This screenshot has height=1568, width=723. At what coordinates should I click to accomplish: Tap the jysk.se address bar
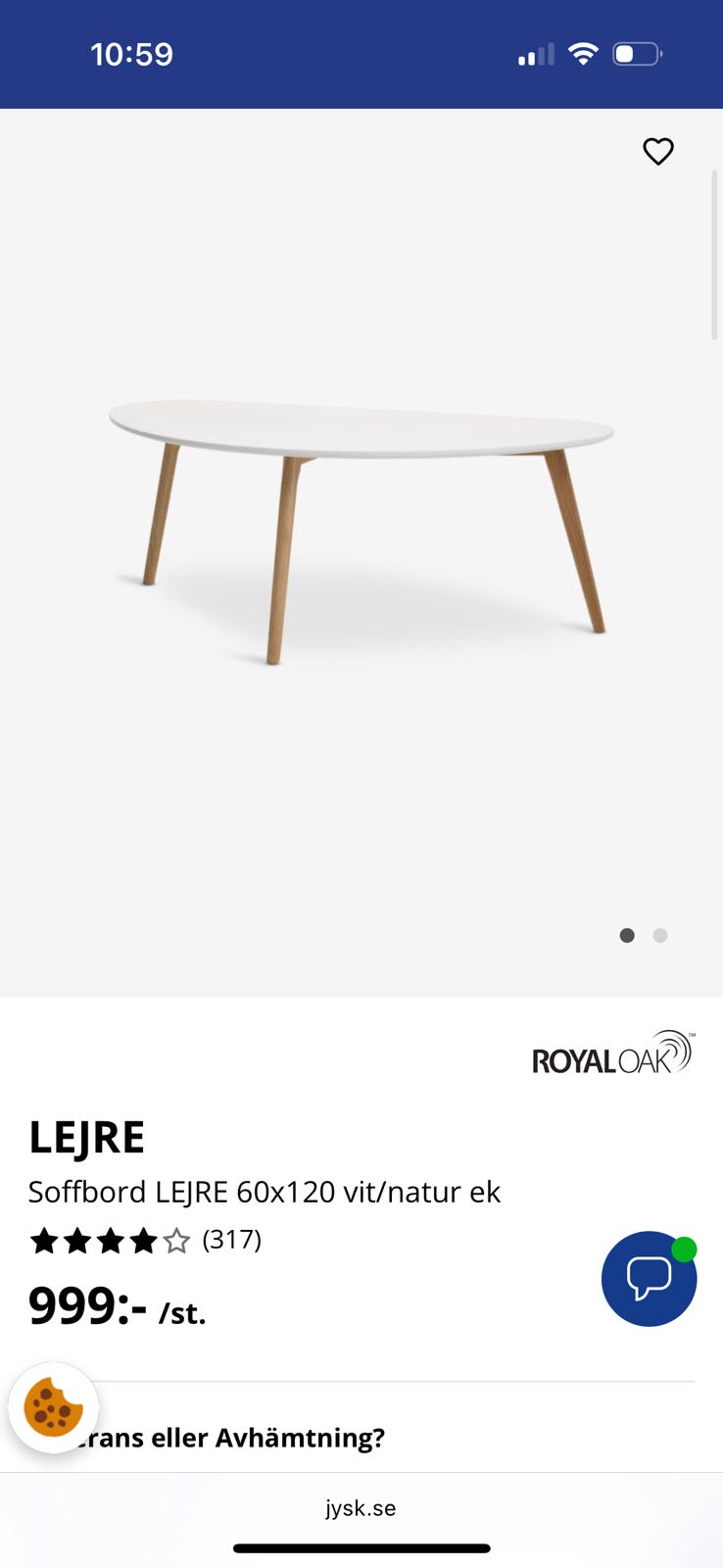click(x=361, y=1508)
